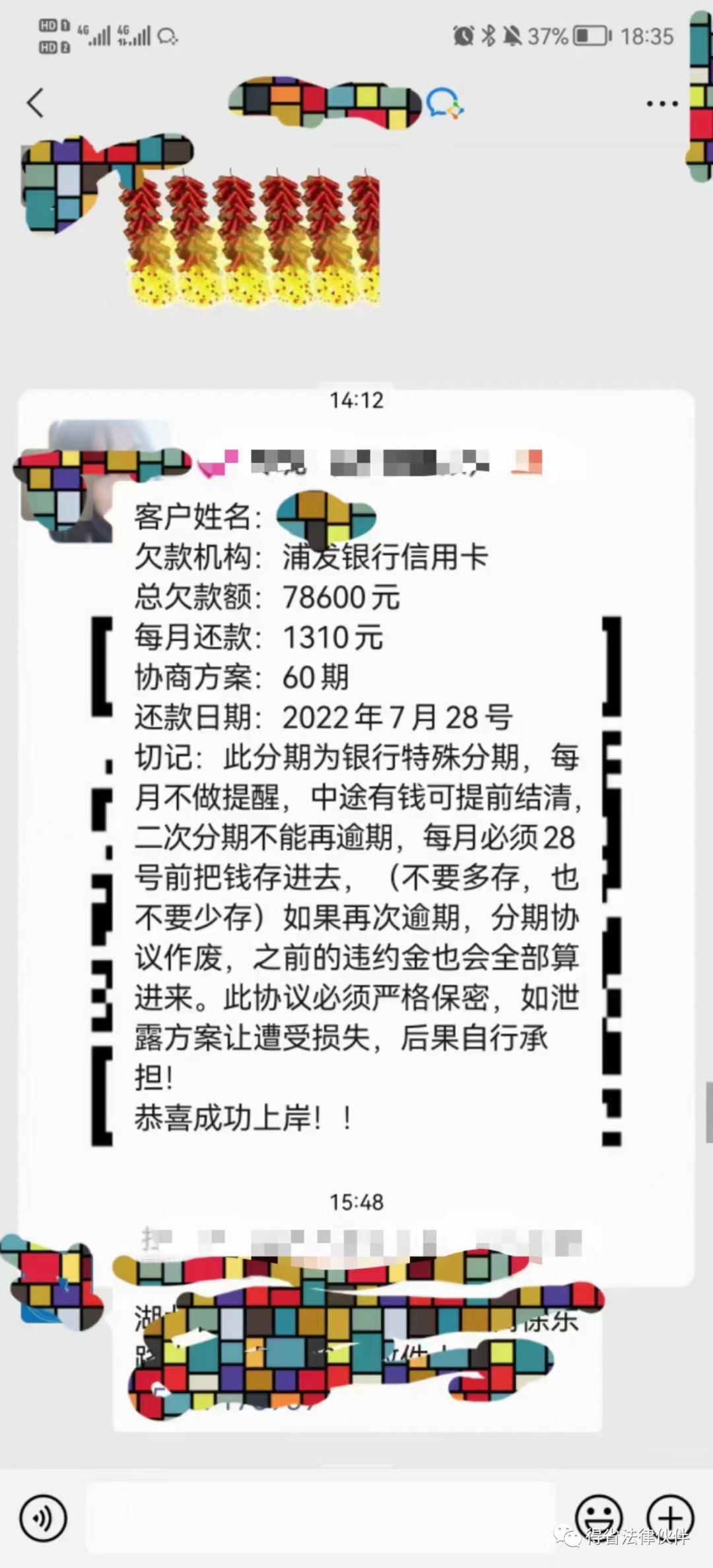Image resolution: width=713 pixels, height=1568 pixels.
Task: Switch to voice message input
Action: (x=44, y=1518)
